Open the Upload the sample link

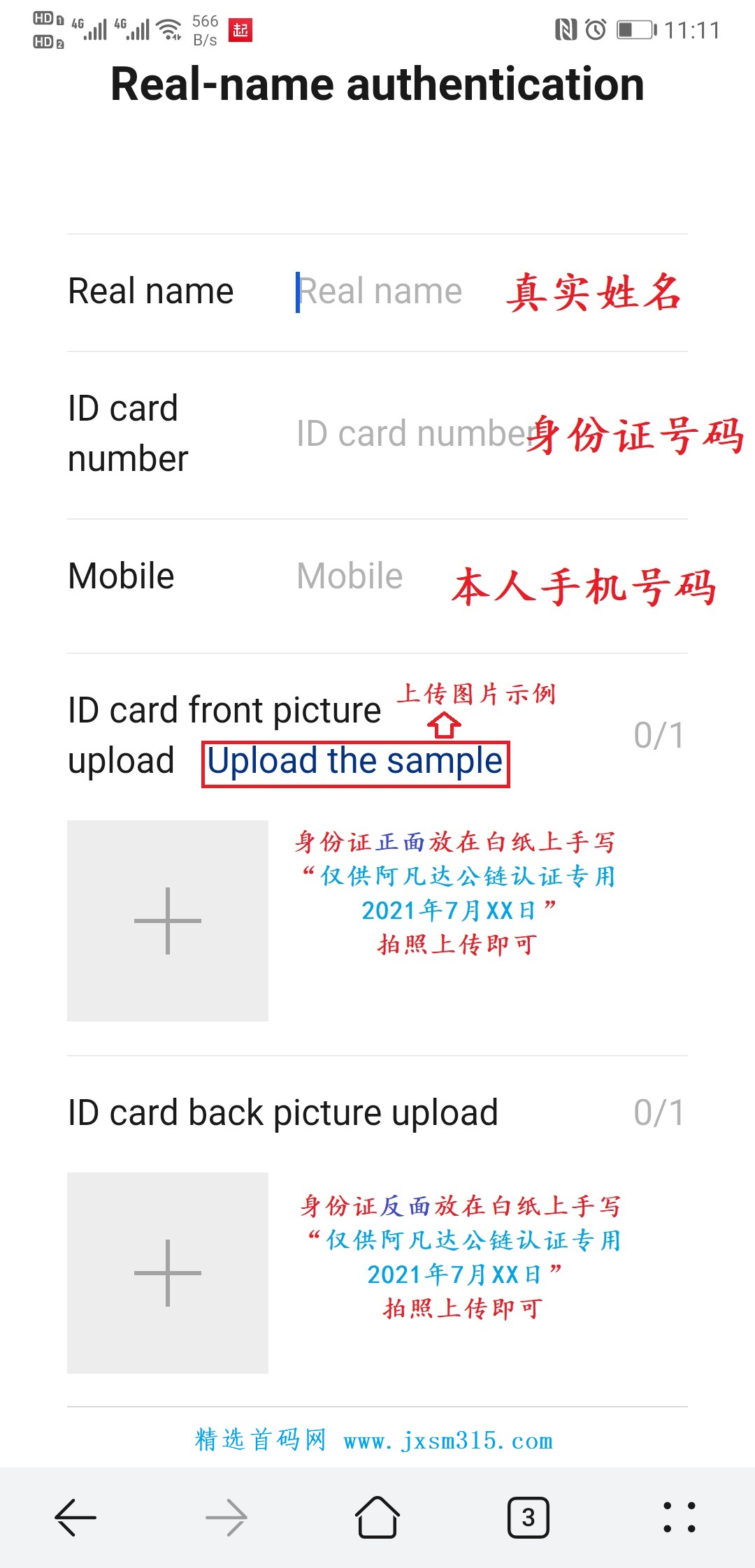point(355,762)
